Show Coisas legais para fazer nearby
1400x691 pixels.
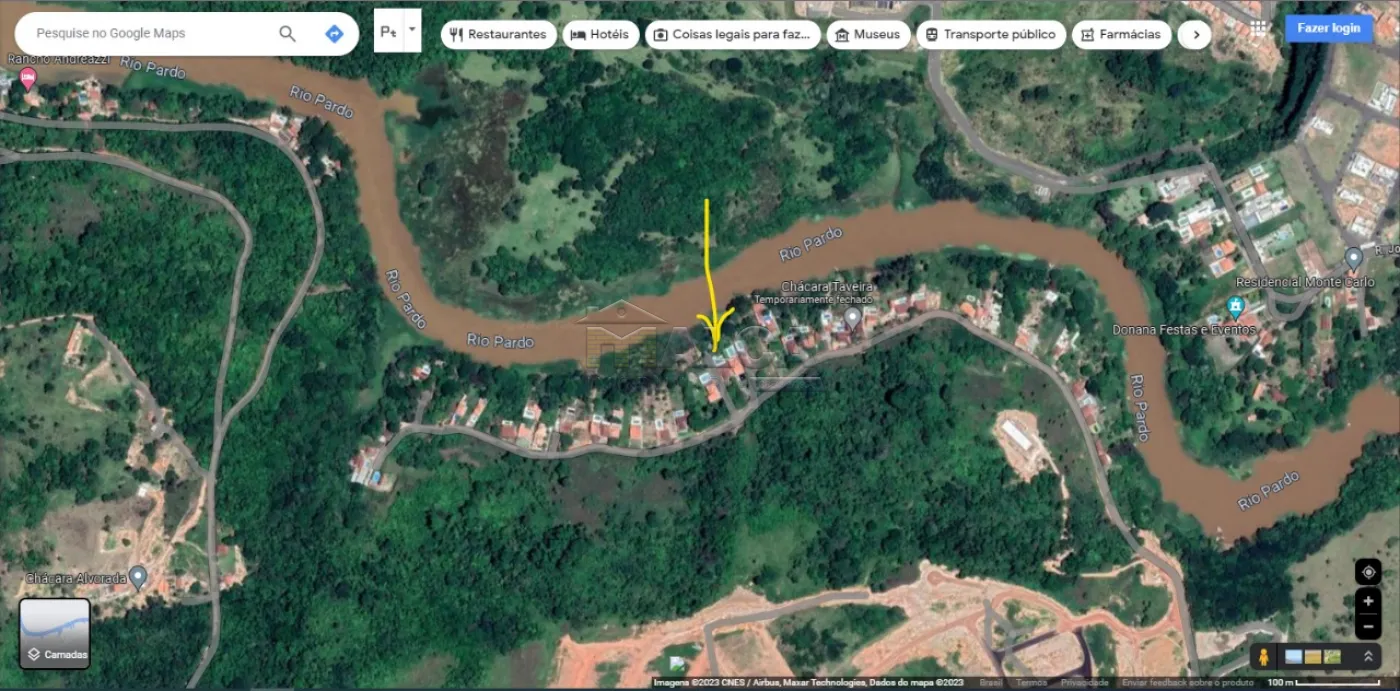pyautogui.click(x=732, y=34)
